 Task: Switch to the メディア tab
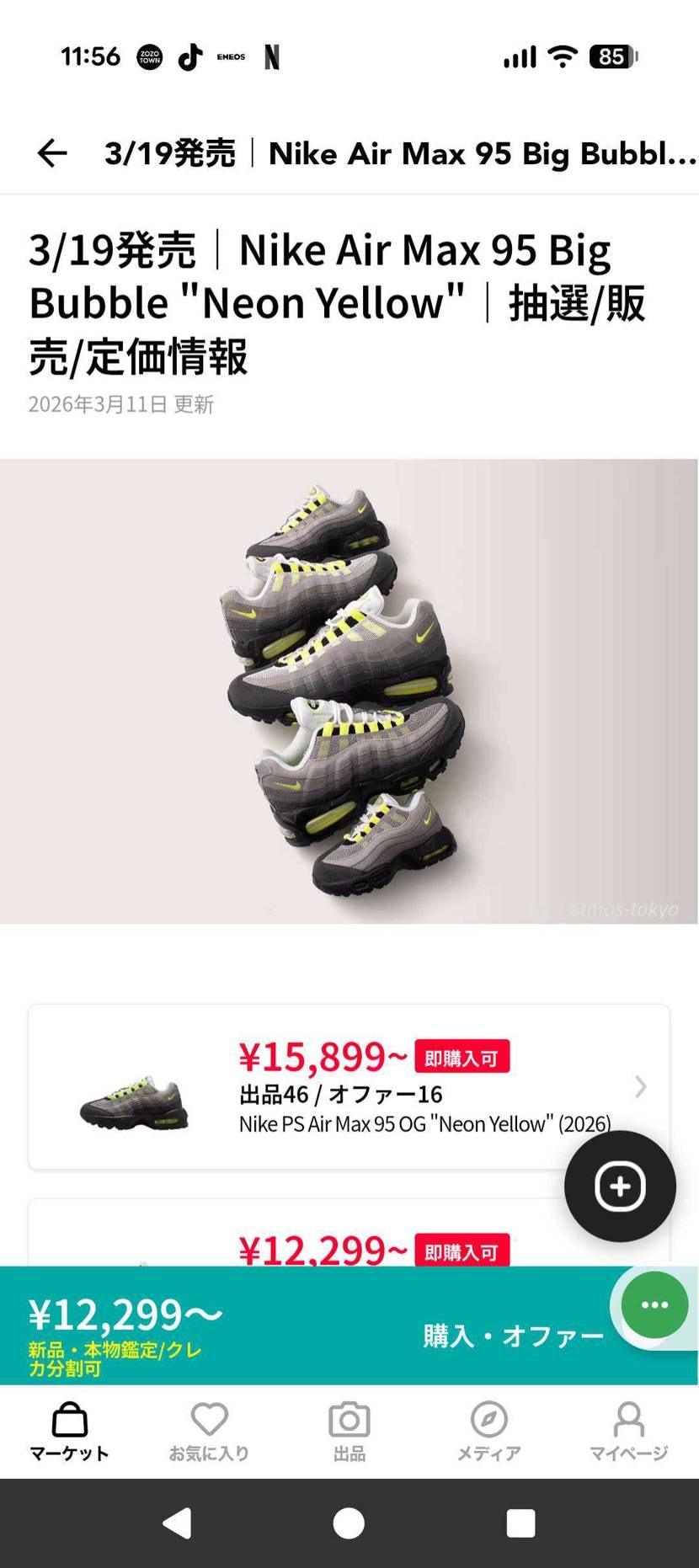pyautogui.click(x=488, y=1432)
